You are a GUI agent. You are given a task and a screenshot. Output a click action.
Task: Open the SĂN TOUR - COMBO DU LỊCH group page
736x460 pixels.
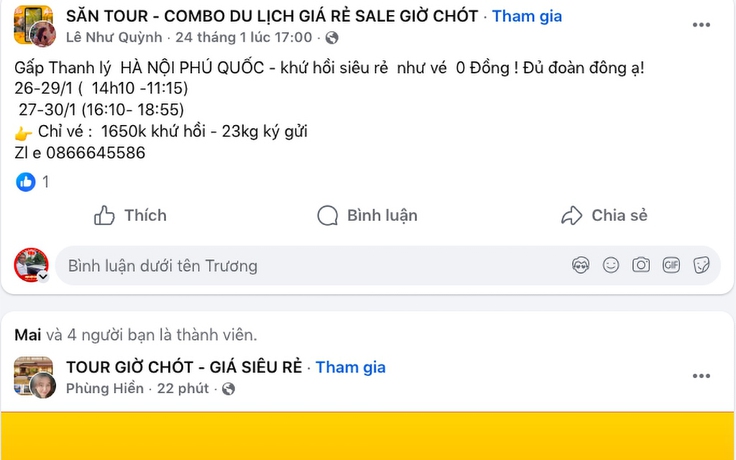(272, 16)
